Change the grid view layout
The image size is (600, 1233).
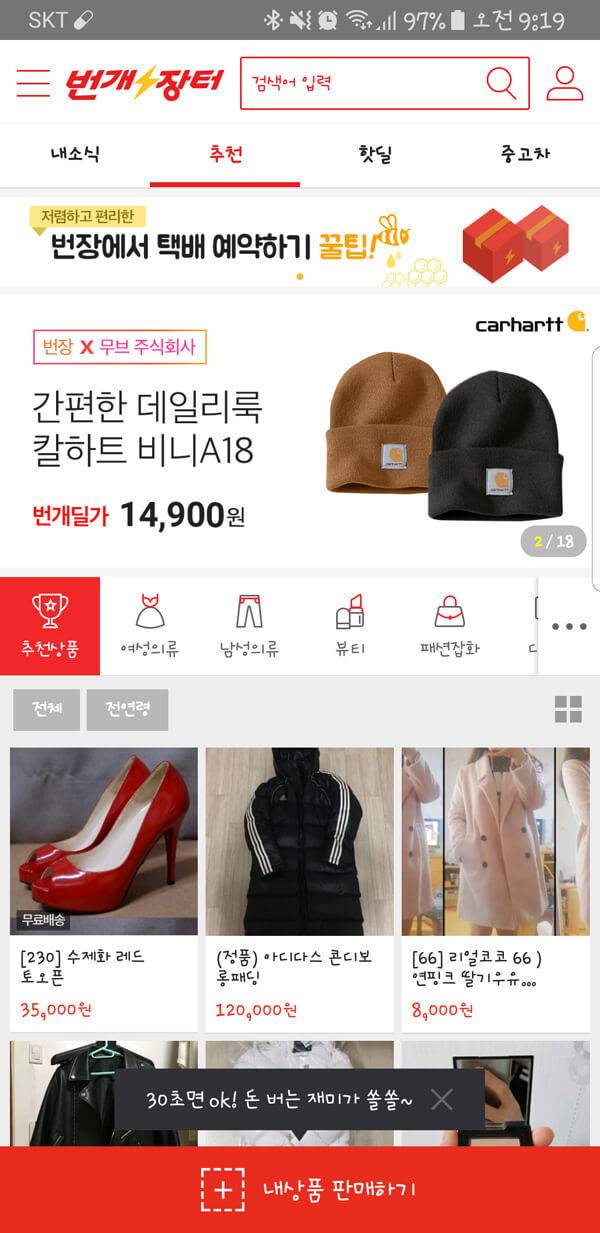(568, 710)
